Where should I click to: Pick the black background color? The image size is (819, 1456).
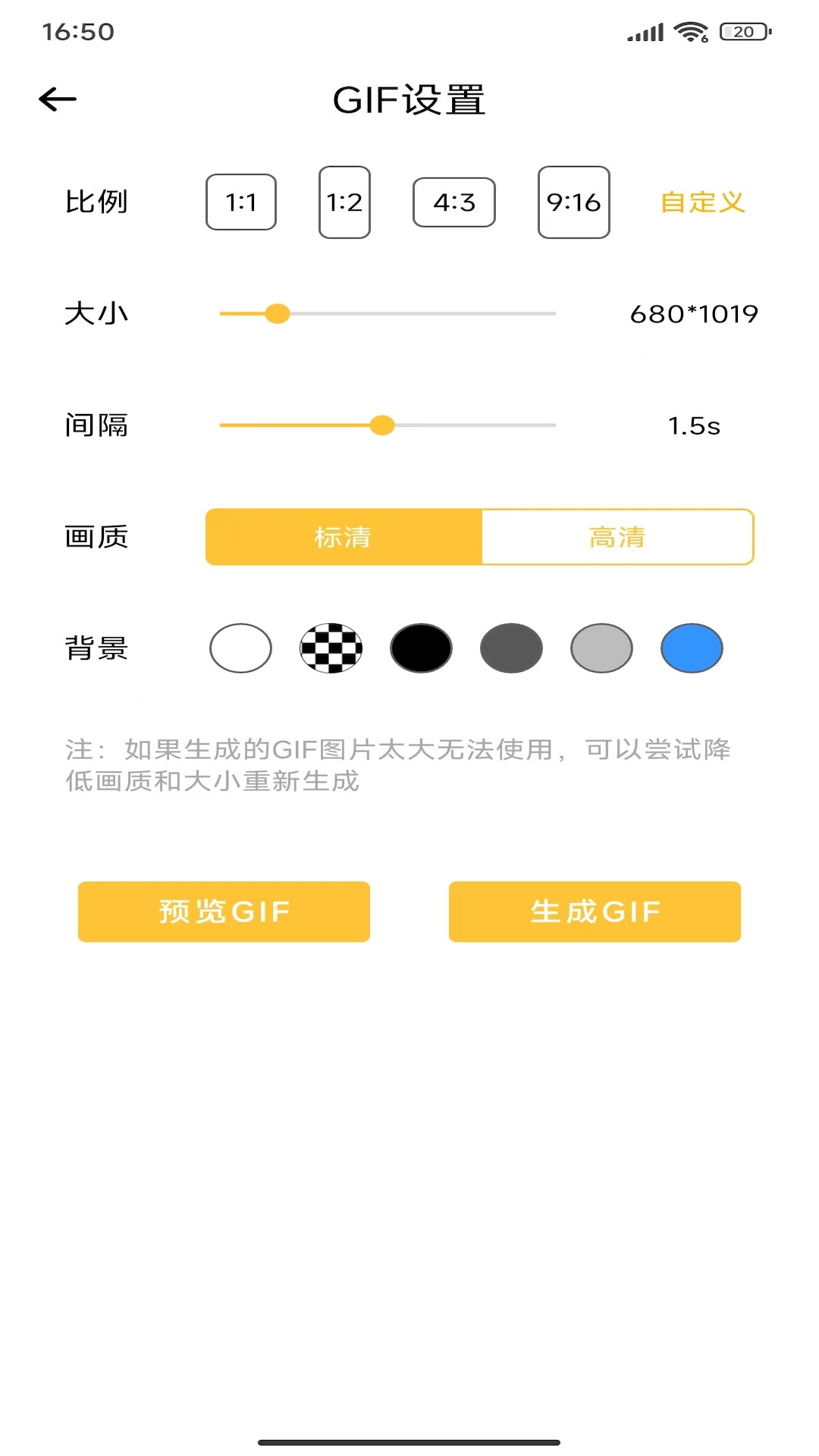[421, 648]
